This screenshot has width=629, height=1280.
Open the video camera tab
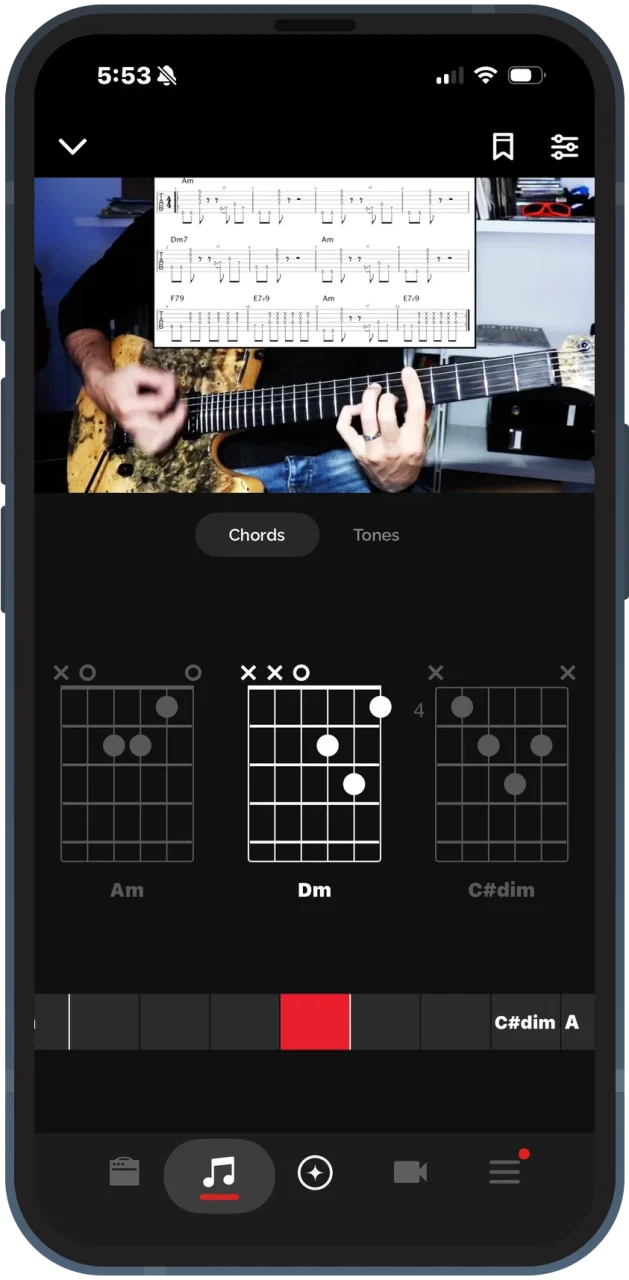click(x=410, y=1172)
